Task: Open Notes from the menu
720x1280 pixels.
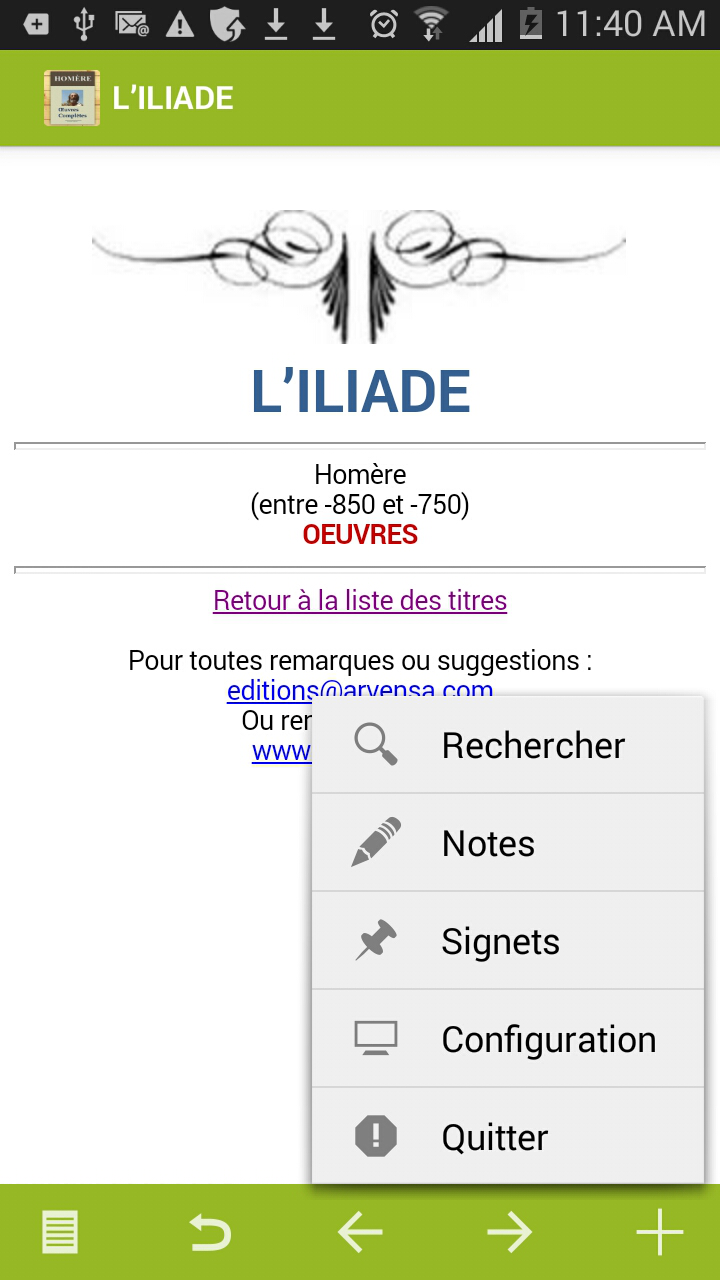Action: point(508,843)
